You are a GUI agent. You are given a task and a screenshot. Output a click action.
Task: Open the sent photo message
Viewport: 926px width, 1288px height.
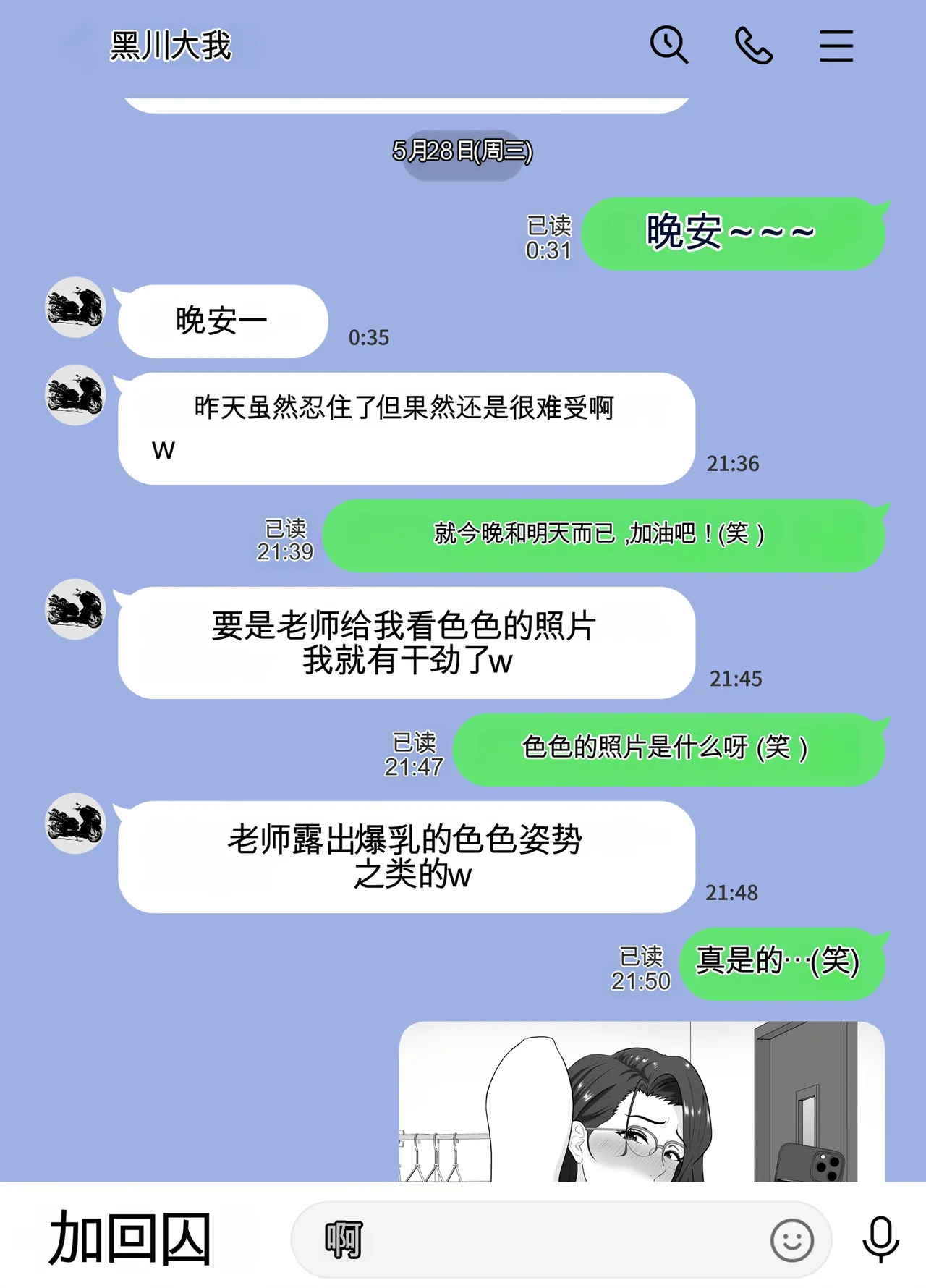(641, 1101)
